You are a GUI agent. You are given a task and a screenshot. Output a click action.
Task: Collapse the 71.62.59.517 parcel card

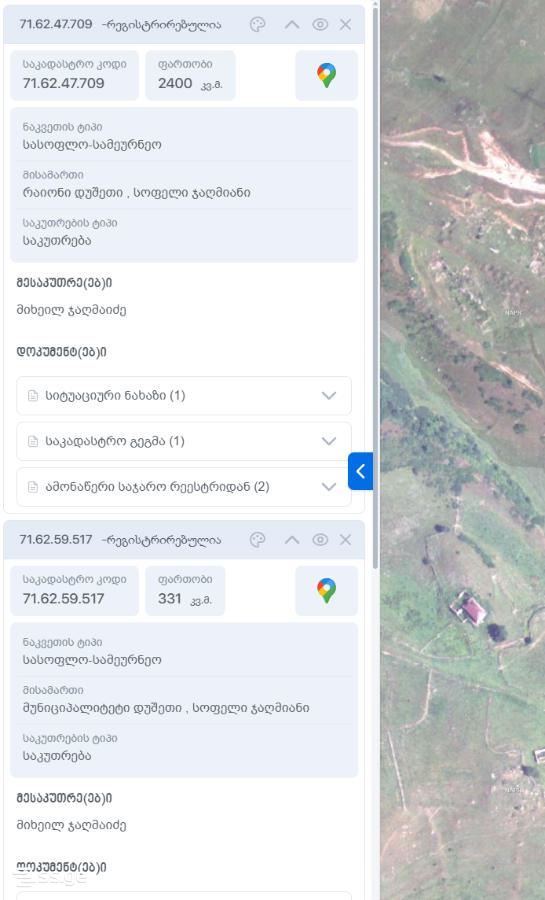click(x=292, y=540)
